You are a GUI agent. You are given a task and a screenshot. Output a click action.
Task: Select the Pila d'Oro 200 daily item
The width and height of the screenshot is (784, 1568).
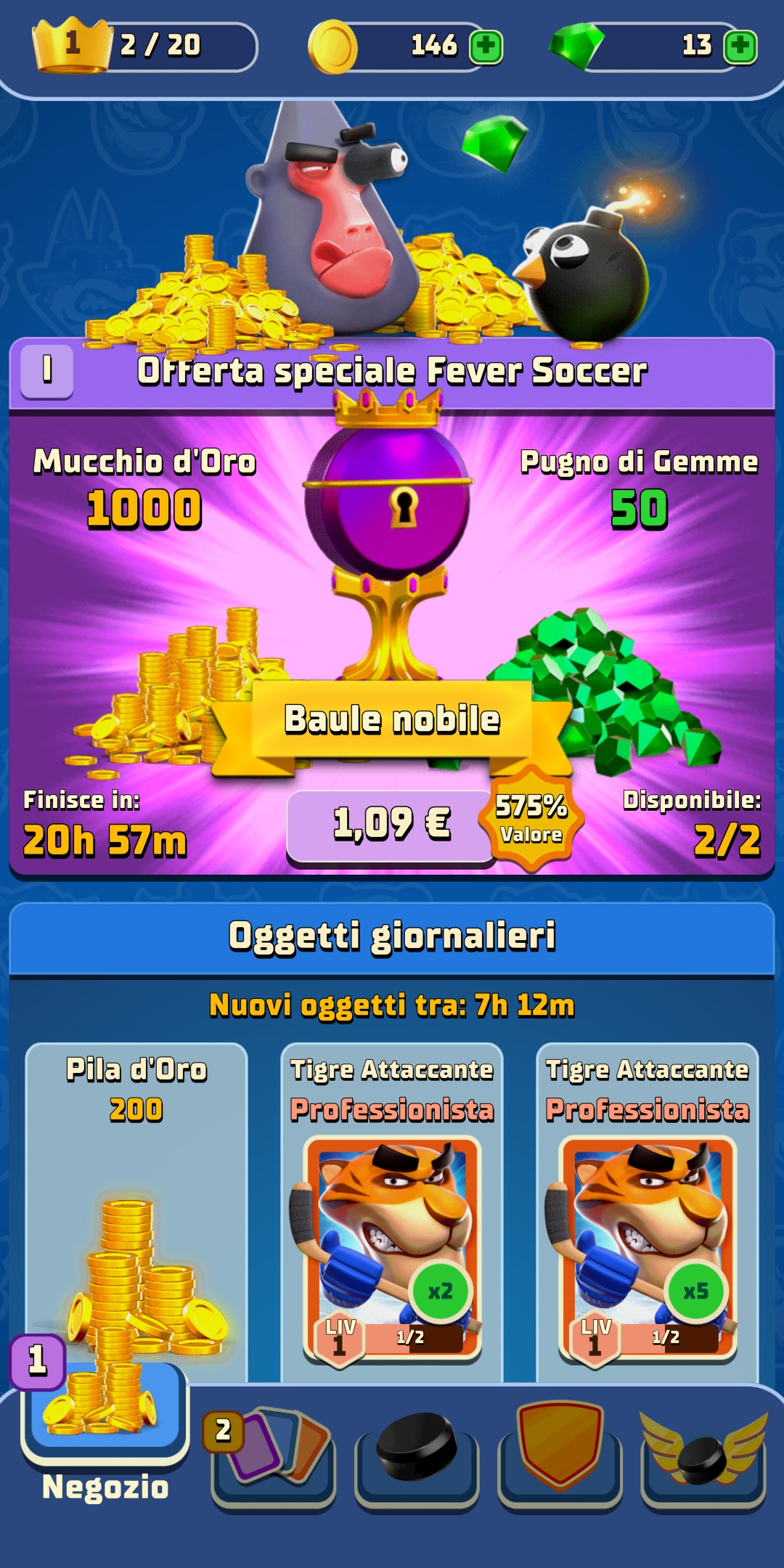click(136, 1212)
